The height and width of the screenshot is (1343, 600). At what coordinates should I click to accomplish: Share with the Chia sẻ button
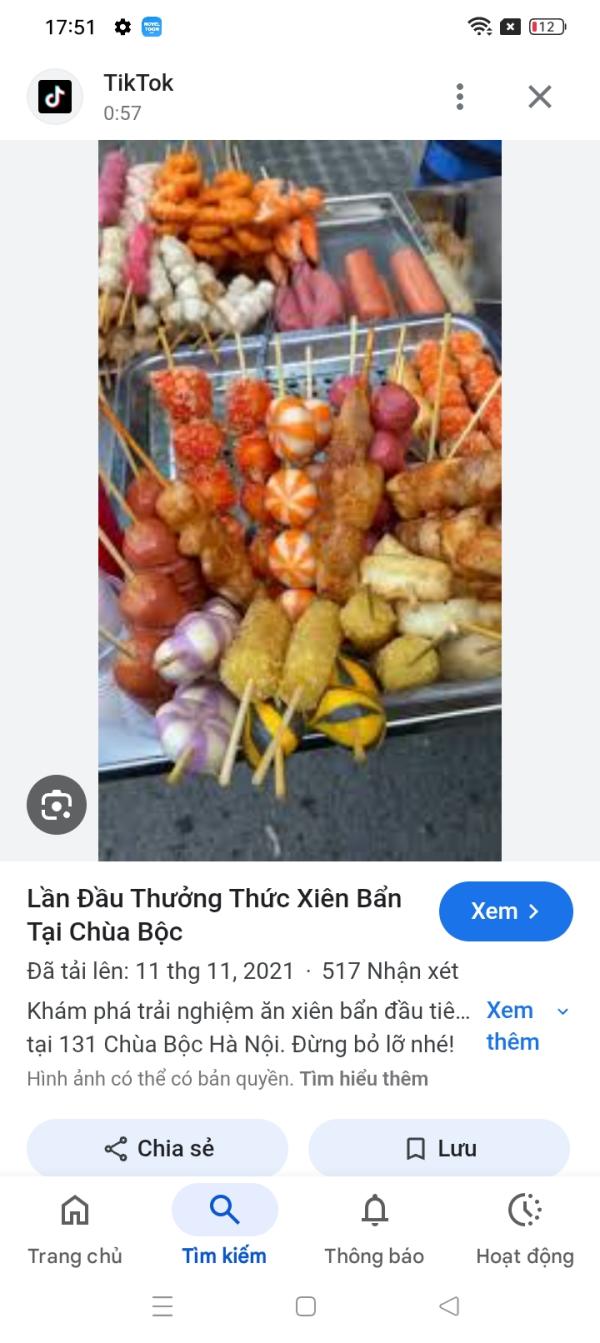pos(158,1148)
